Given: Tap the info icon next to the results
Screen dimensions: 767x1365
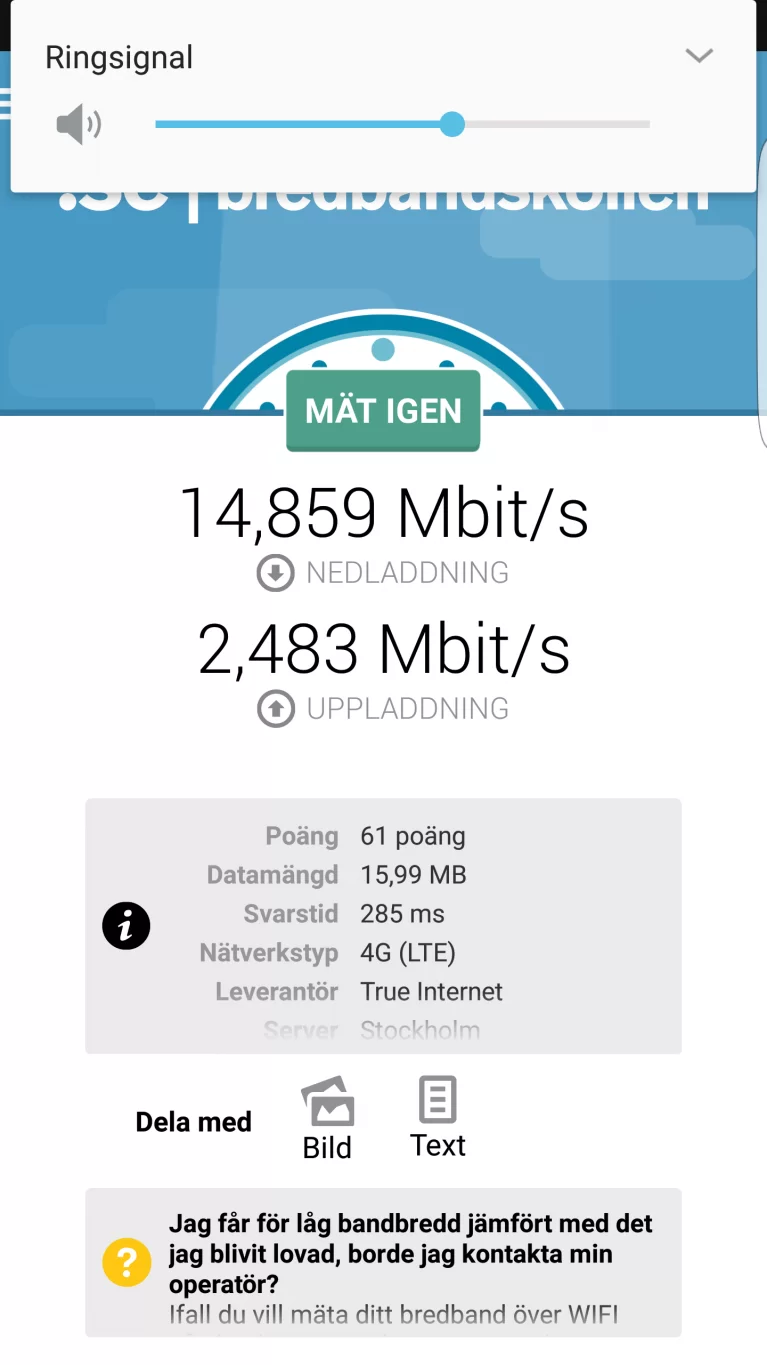Looking at the screenshot, I should tap(124, 925).
